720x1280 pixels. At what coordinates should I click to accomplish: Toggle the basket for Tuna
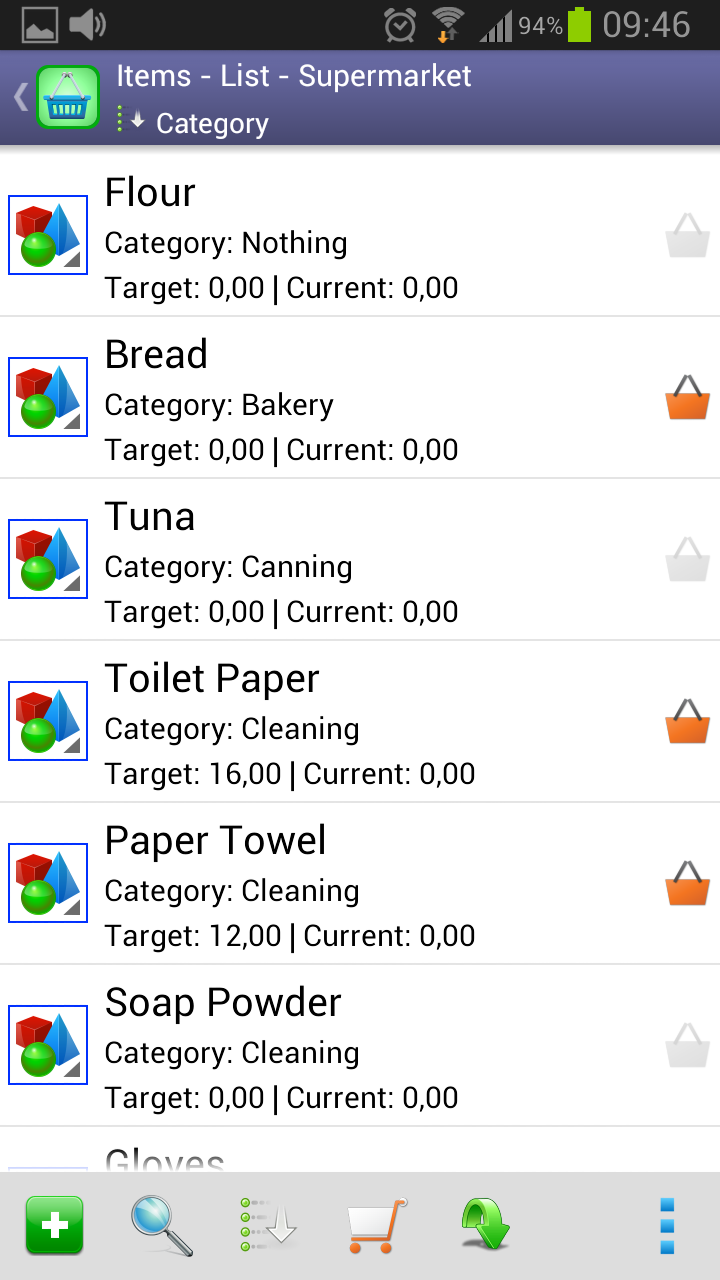coord(687,560)
